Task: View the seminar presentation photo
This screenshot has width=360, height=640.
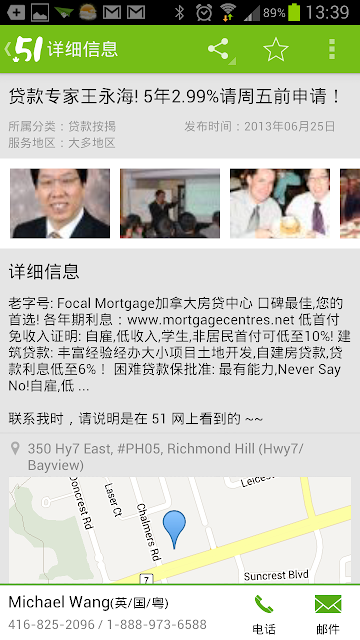Action: coord(170,203)
